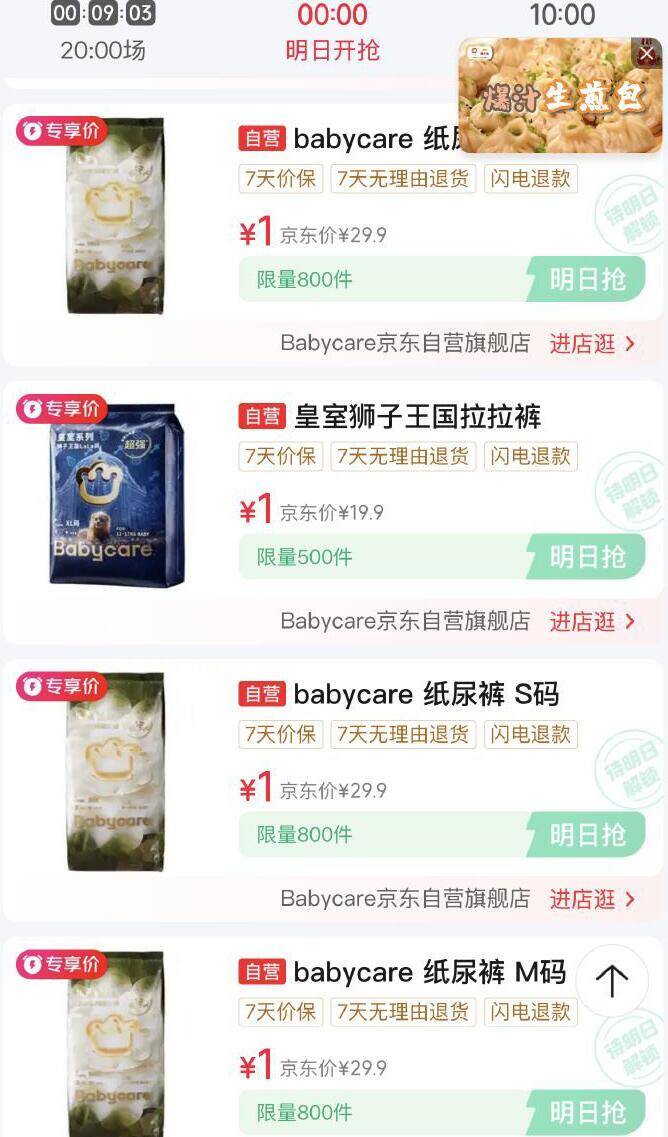Tap 进店逛 under babycare 纸尿裤 S码

(592, 899)
